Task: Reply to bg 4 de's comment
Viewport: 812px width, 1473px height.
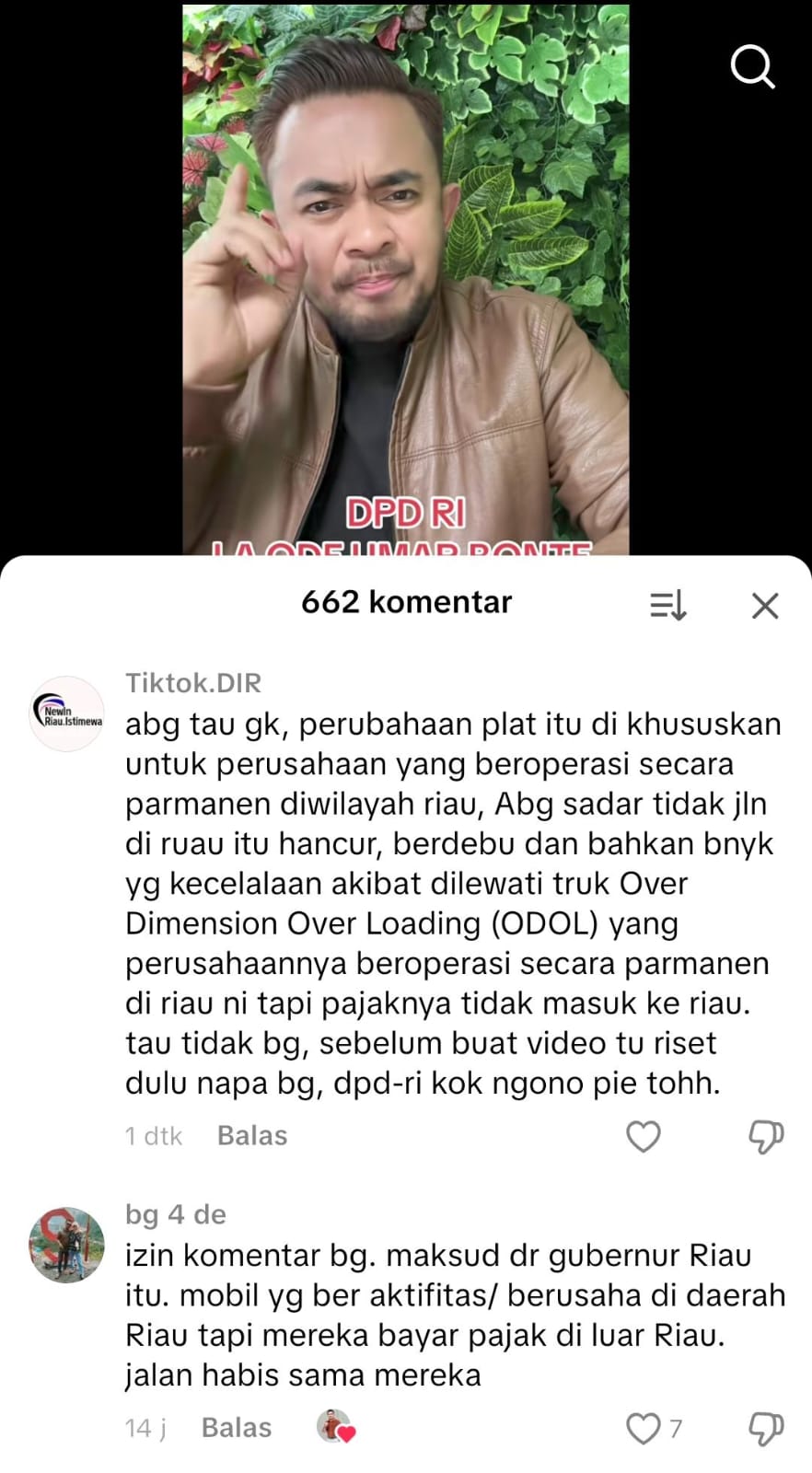Action: click(237, 1428)
